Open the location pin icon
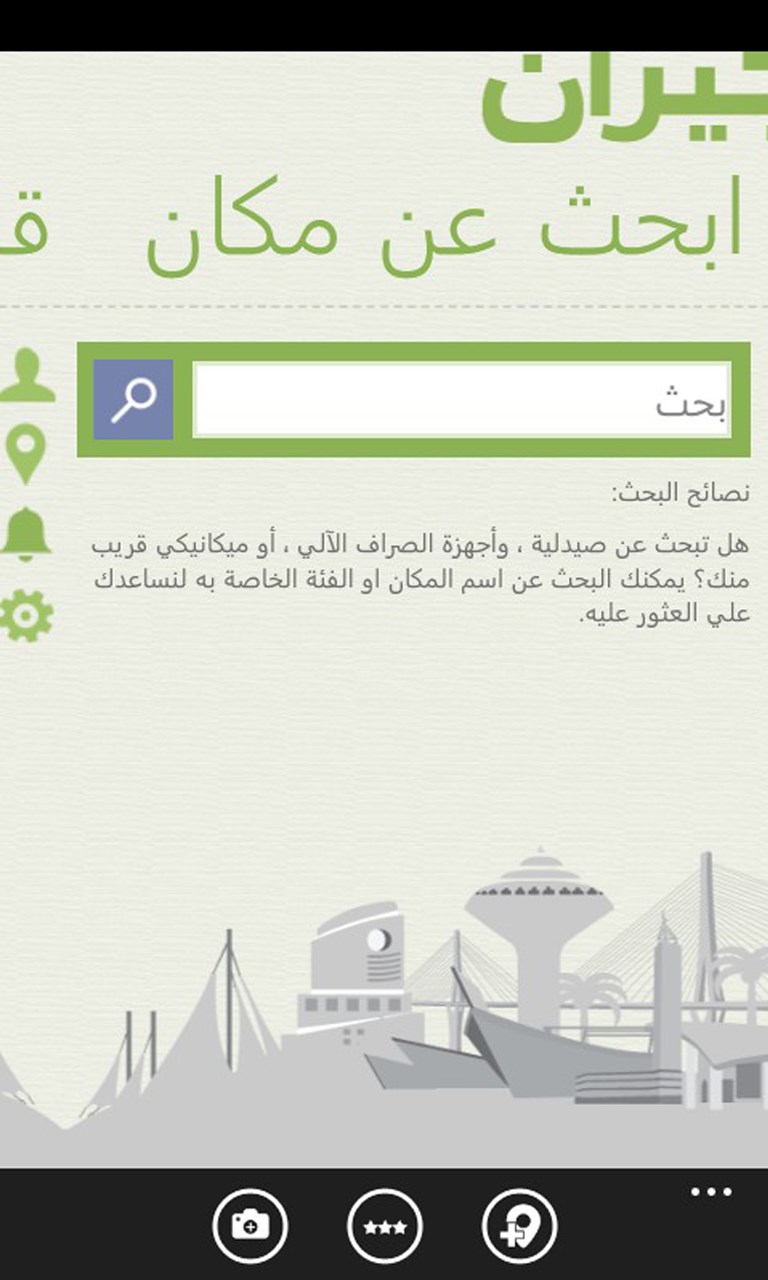This screenshot has width=768, height=1280. [x=26, y=454]
